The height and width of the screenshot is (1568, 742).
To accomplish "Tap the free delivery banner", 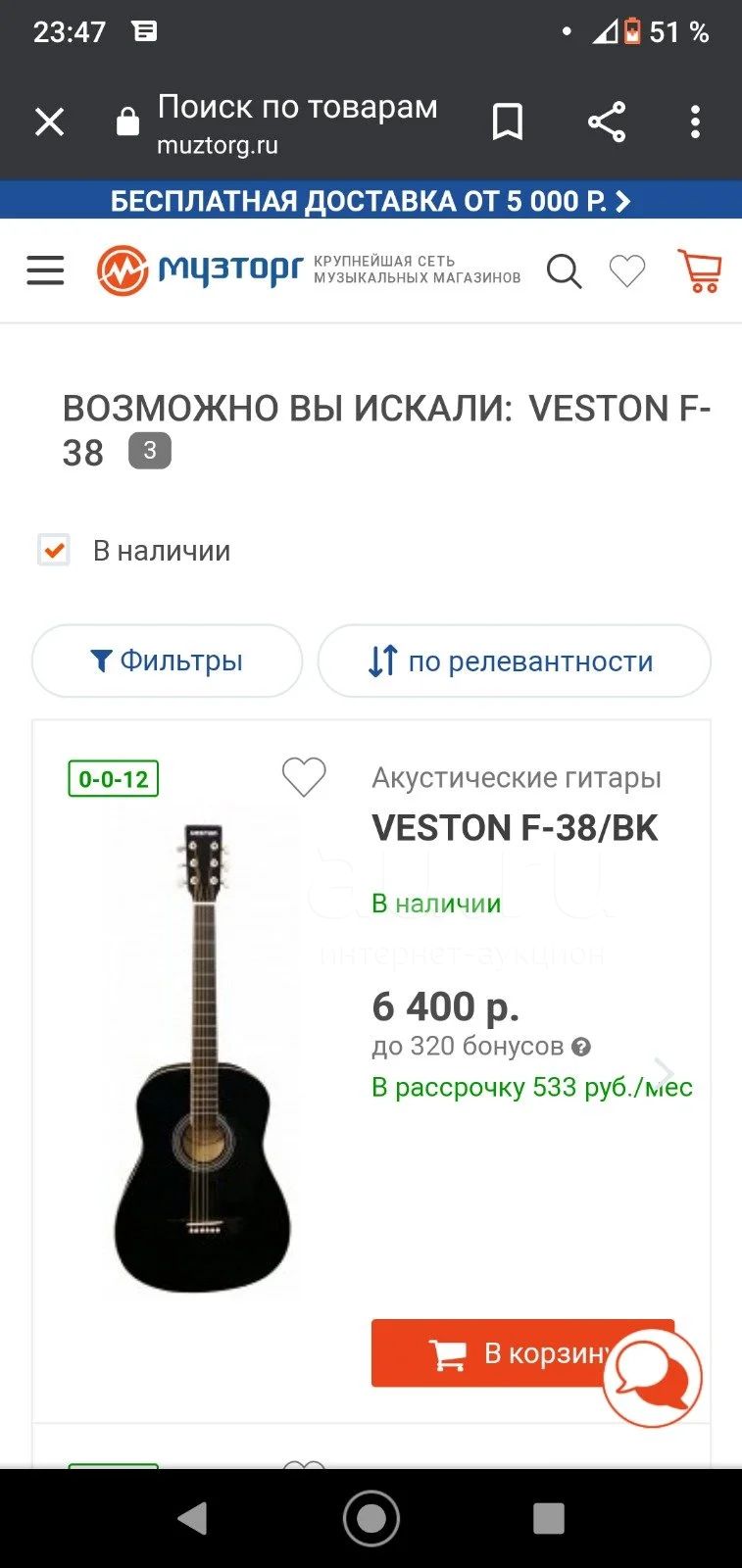I will pos(371,200).
